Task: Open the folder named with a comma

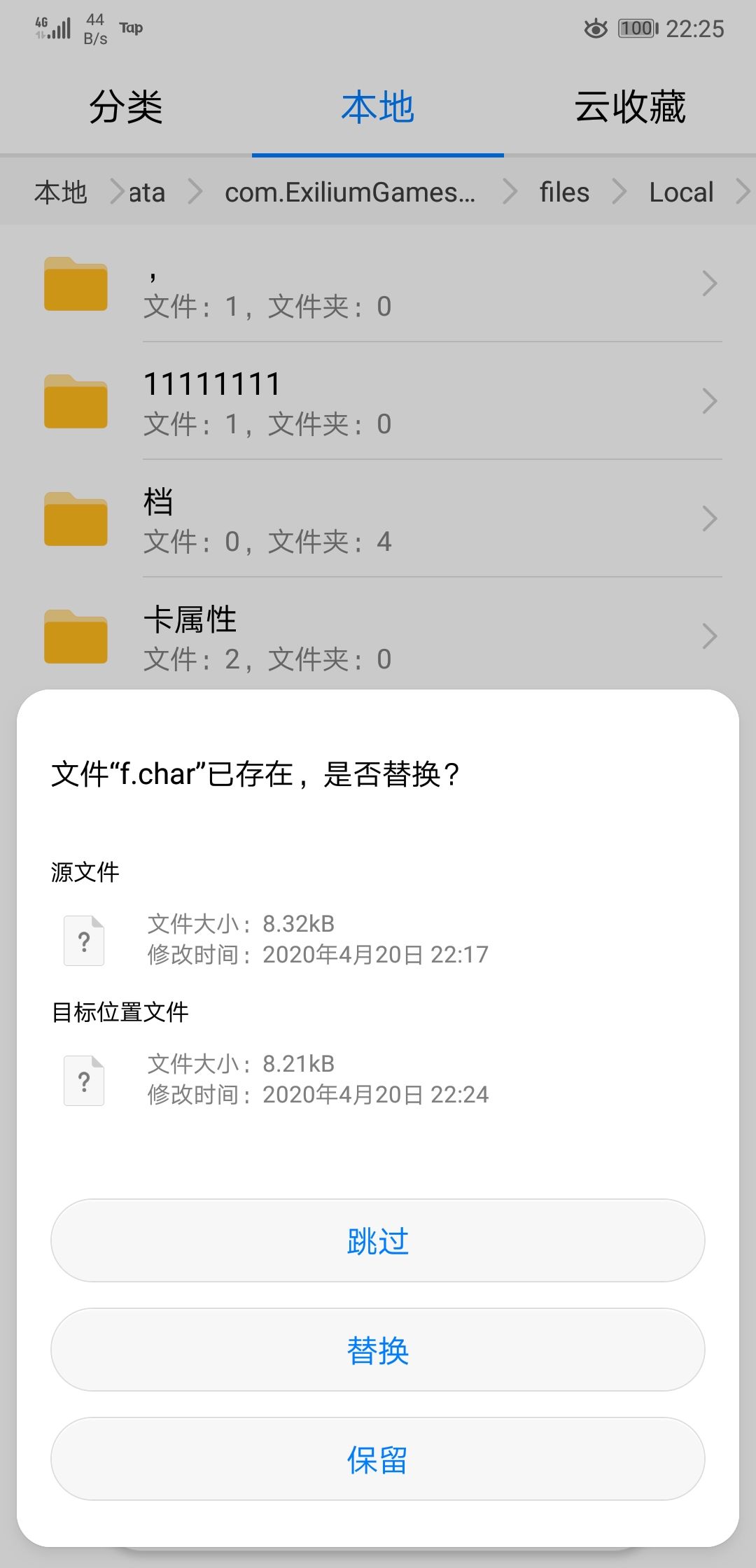Action: 378,284
